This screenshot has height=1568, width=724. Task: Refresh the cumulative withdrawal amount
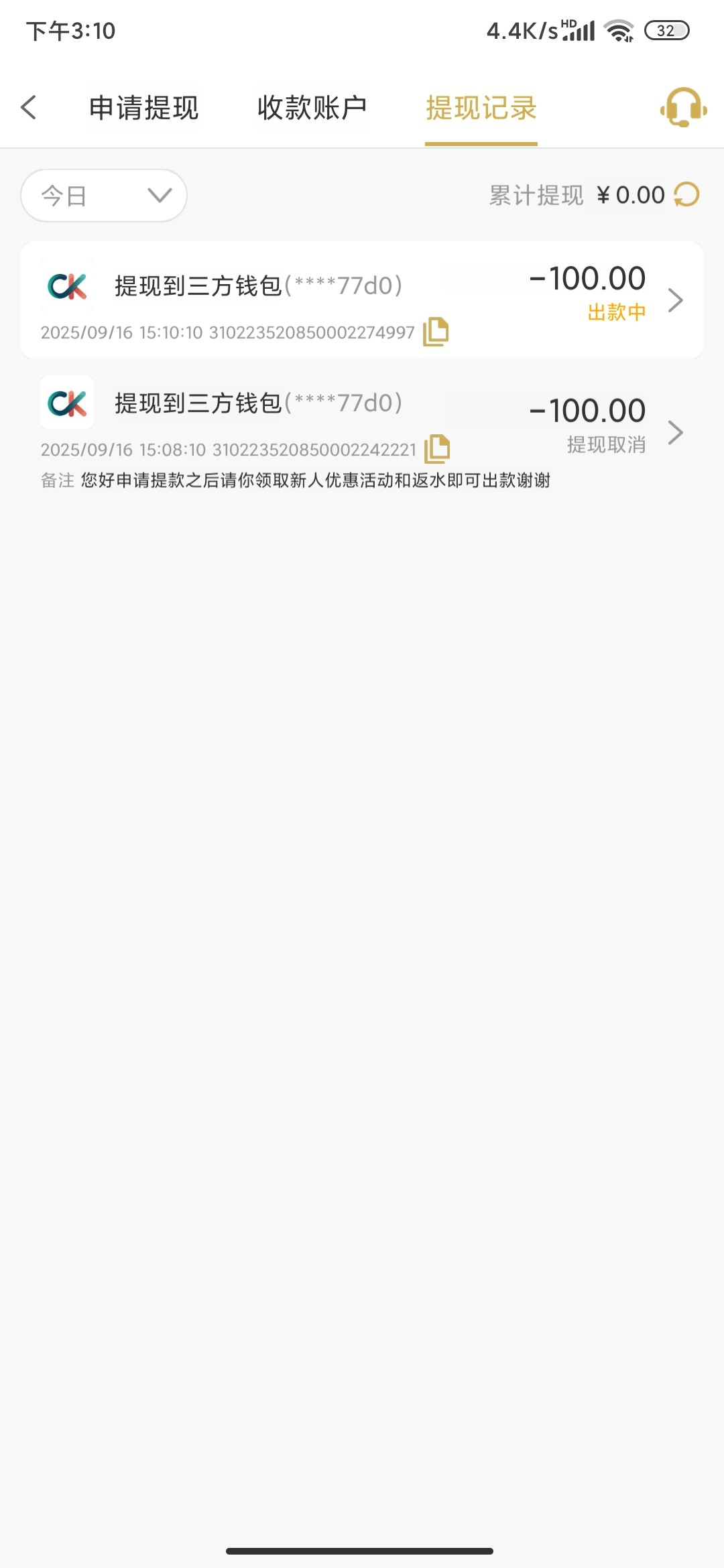[x=686, y=194]
